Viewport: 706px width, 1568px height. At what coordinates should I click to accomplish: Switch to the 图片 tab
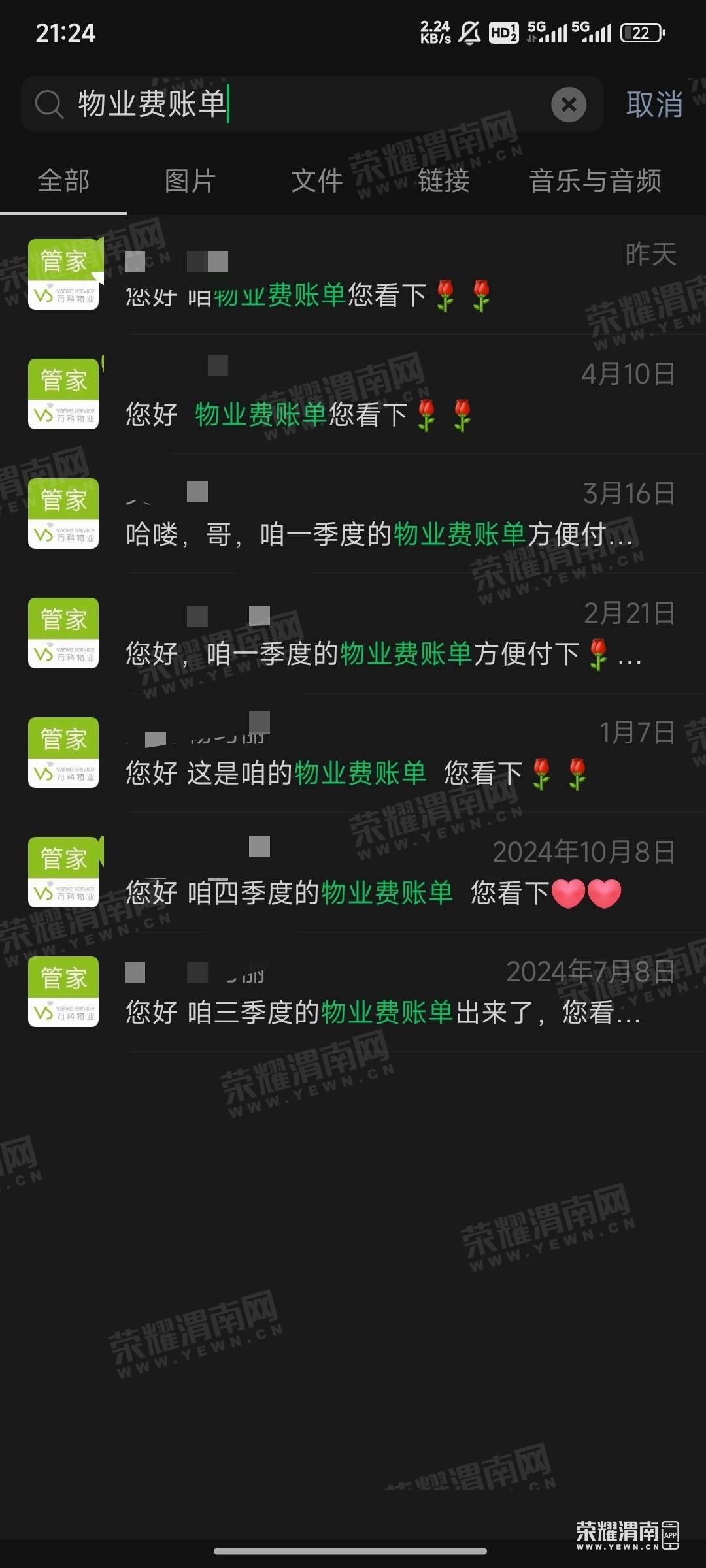click(x=190, y=181)
